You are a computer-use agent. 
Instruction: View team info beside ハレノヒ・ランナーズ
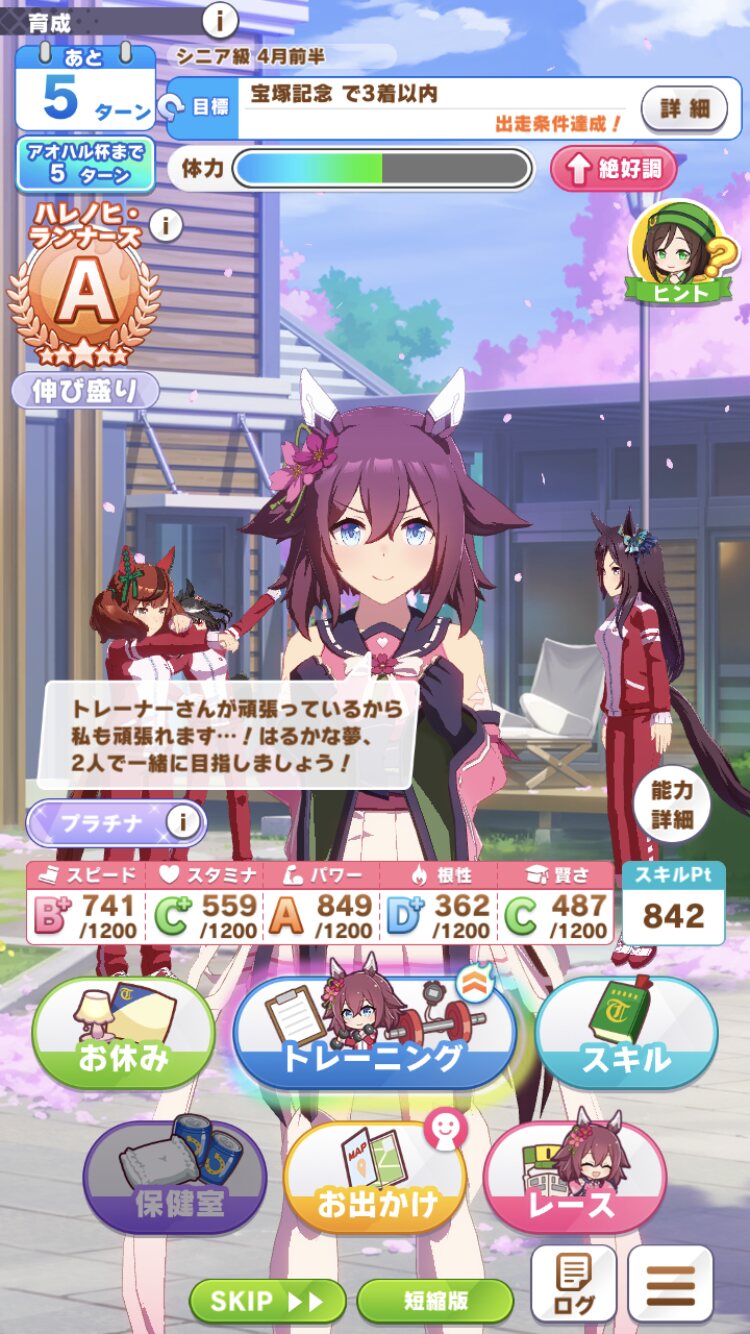coord(165,225)
